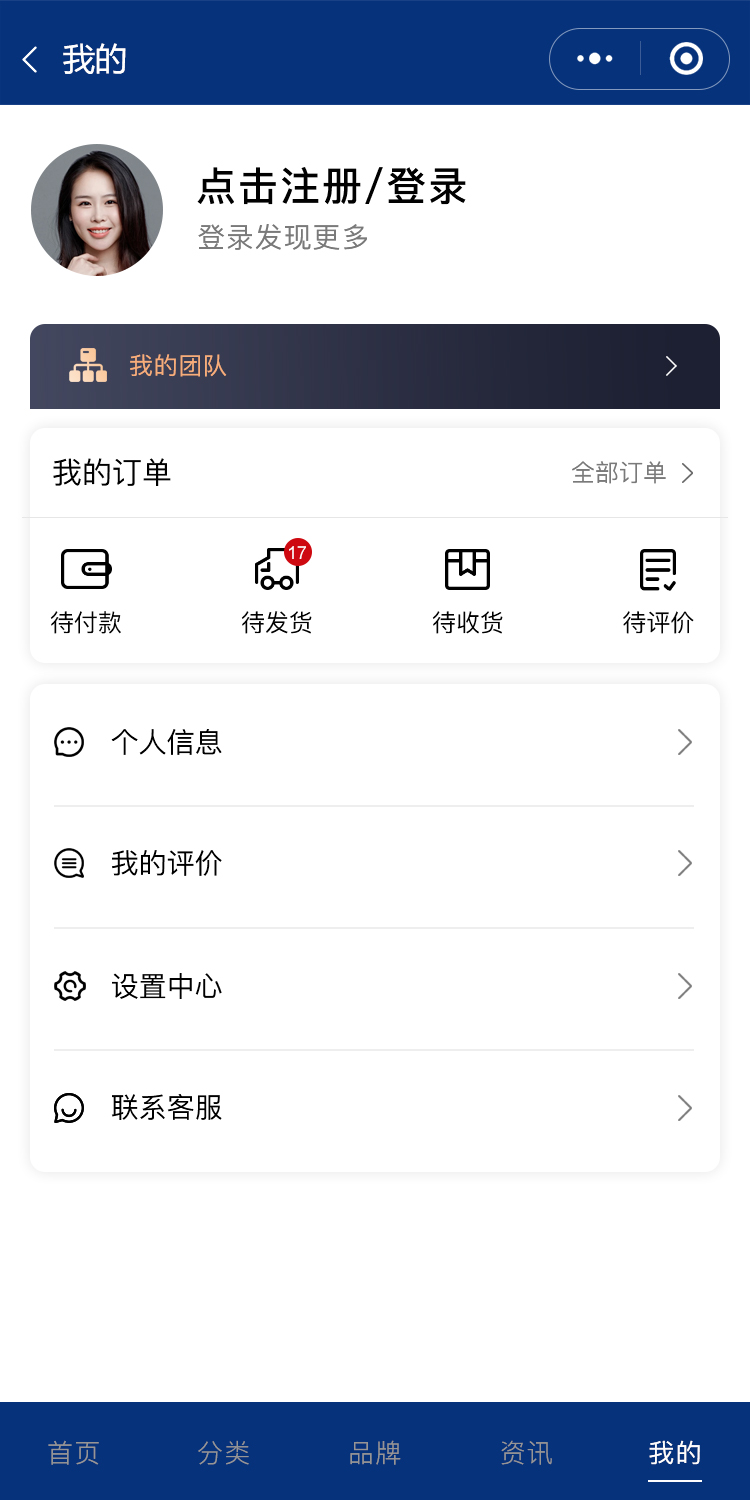The image size is (750, 1500).
Task: Switch to the 品牌 tab
Action: pyautogui.click(x=375, y=1453)
